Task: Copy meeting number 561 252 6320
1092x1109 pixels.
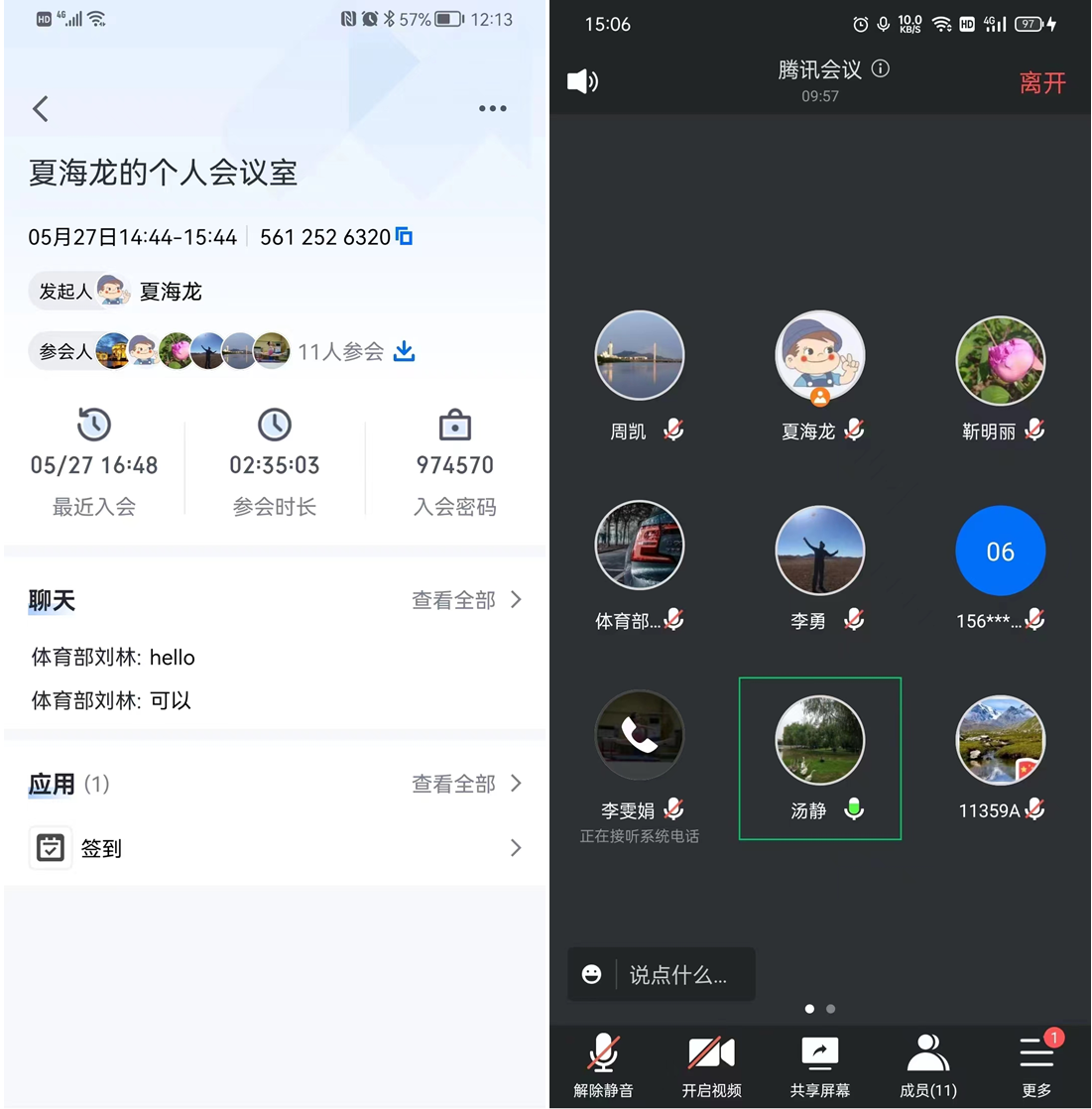Action: (404, 236)
